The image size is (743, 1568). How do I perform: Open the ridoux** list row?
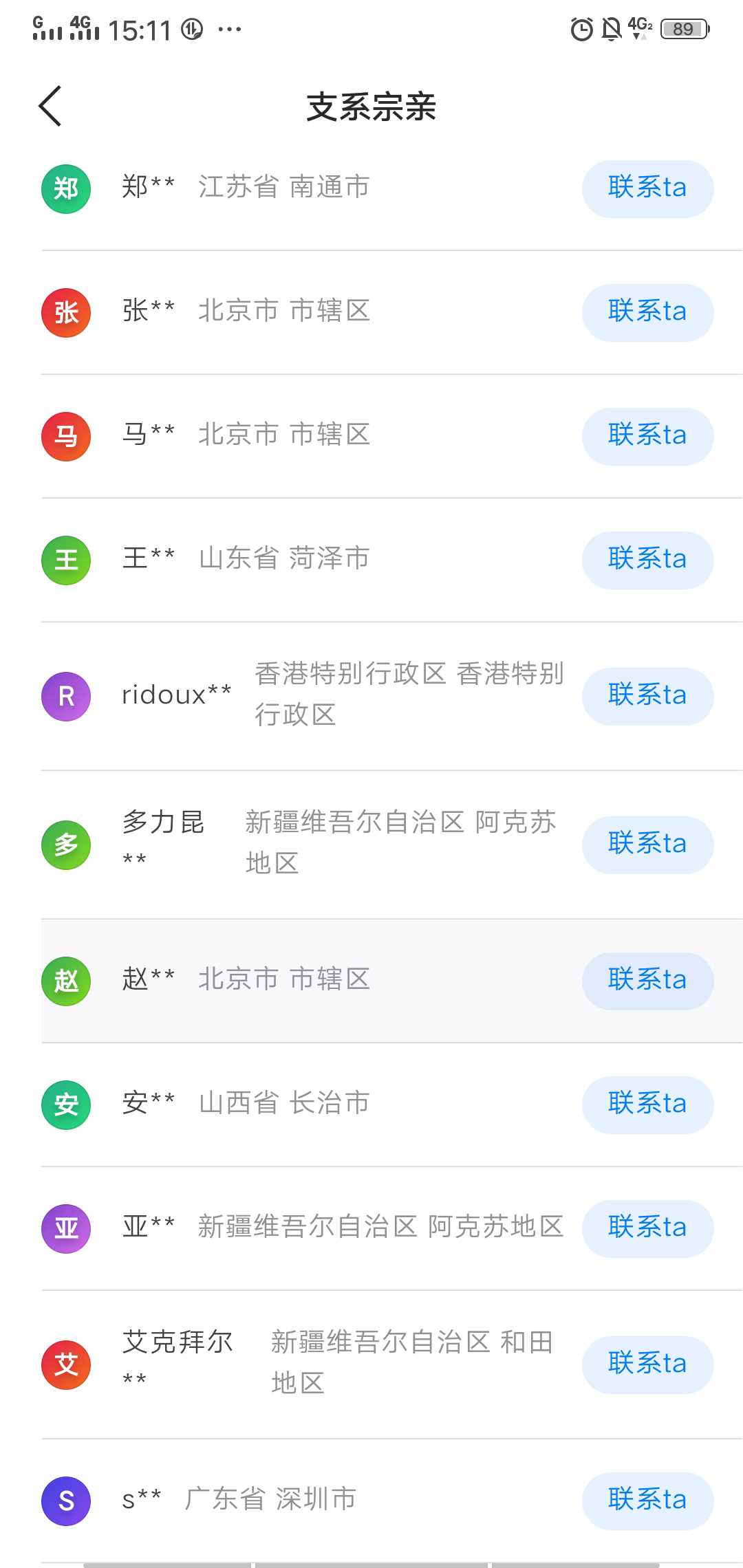(x=392, y=696)
